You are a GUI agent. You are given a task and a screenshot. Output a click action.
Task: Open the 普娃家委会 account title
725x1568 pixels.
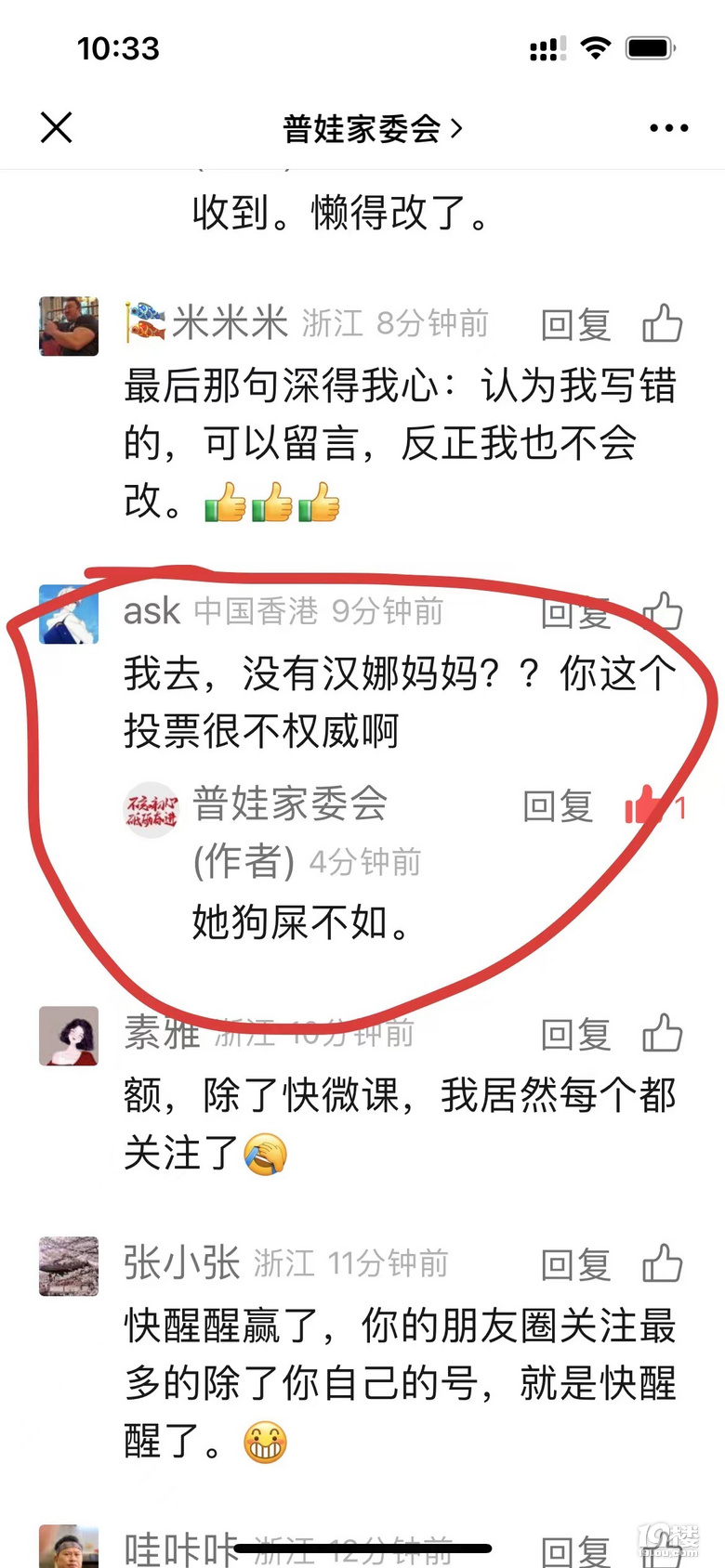pos(371,129)
